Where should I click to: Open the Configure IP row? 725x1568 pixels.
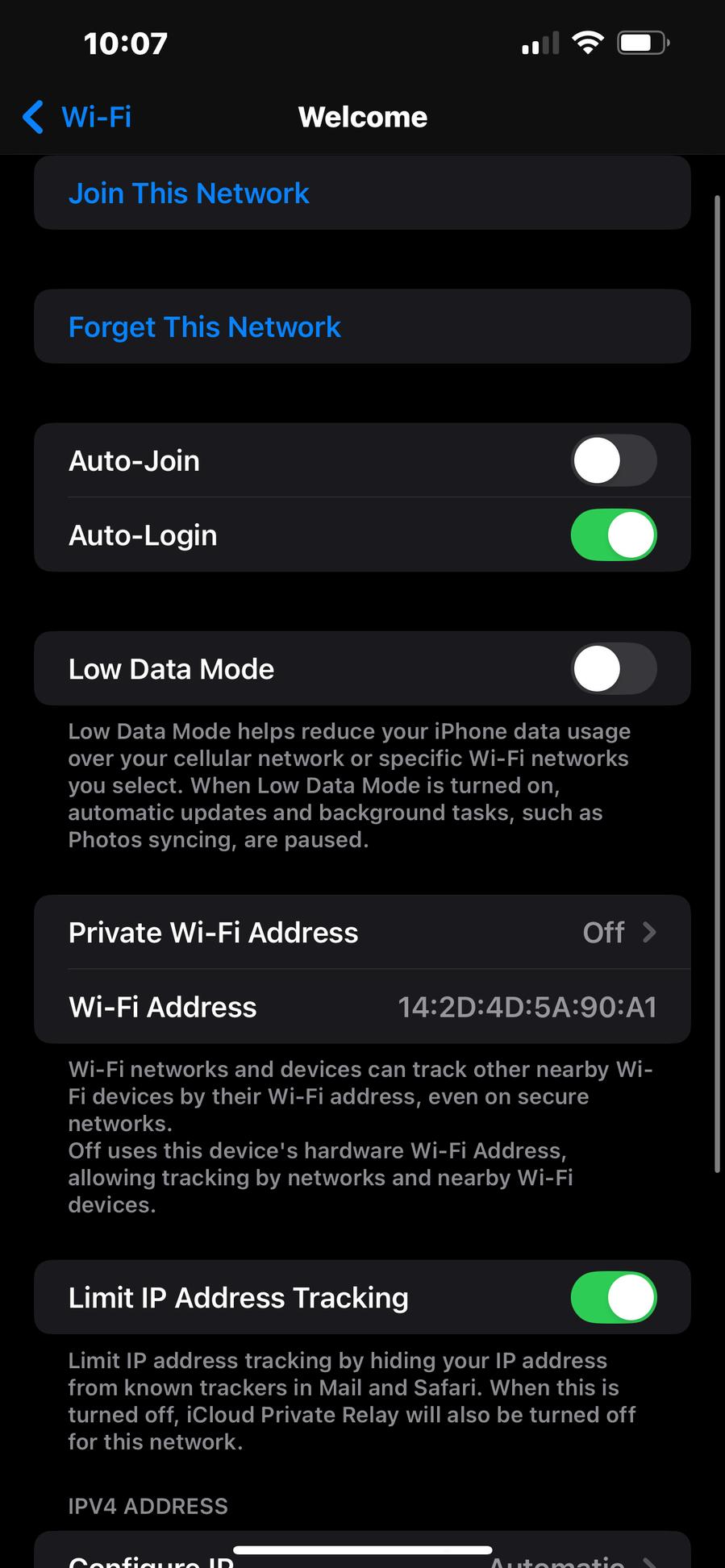coord(362,1556)
